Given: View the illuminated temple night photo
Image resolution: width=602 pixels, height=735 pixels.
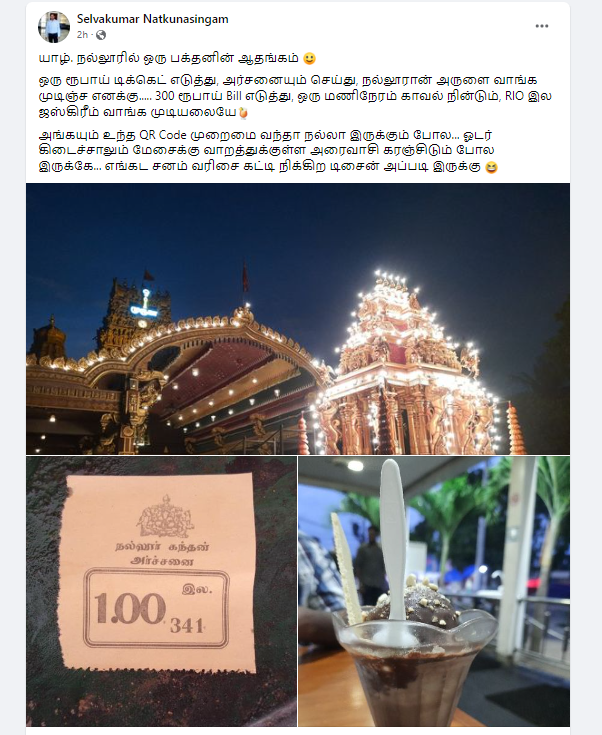Looking at the screenshot, I should tap(298, 318).
